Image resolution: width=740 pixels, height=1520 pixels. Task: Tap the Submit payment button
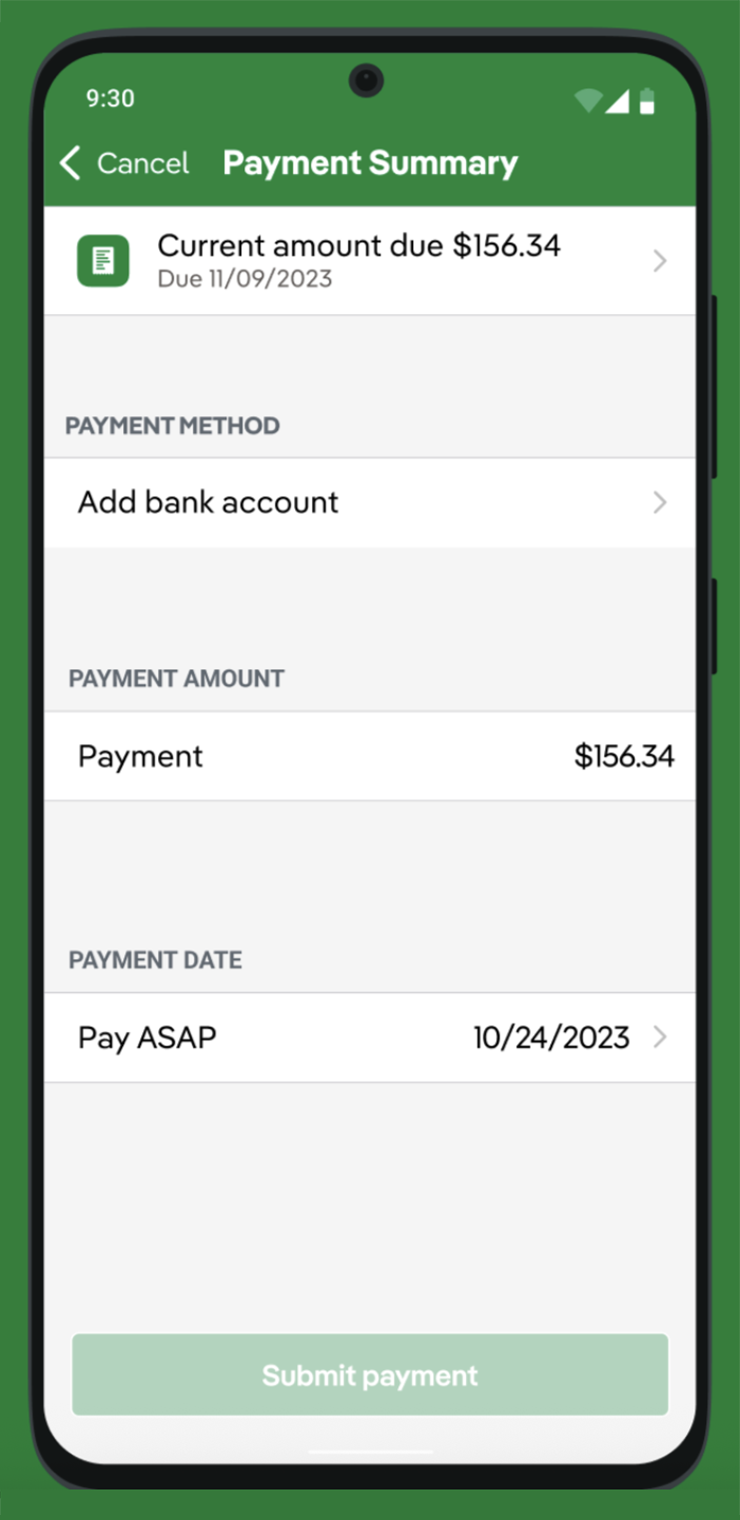[369, 1375]
